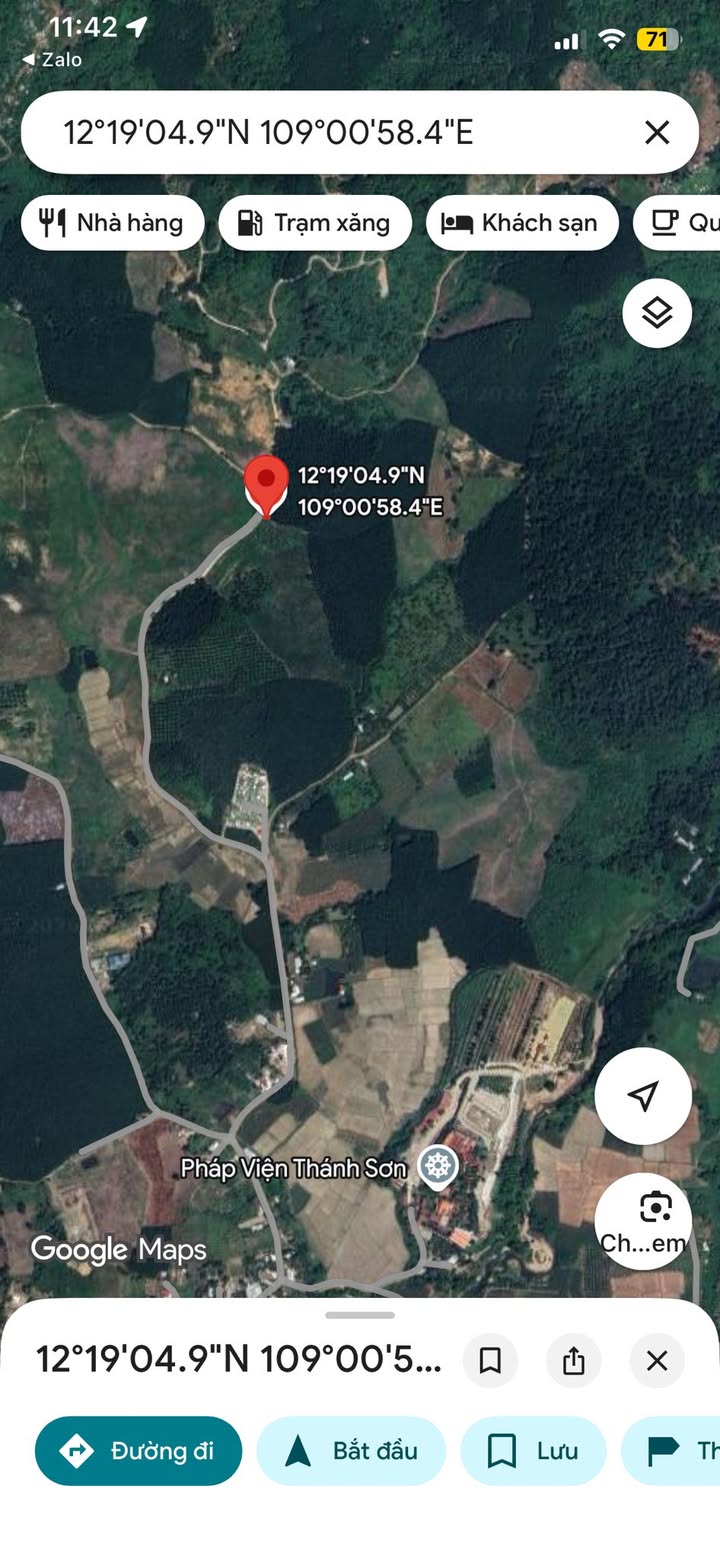Bookmark this location in the panel header
Viewport: 720px width, 1559px height.
click(490, 1360)
